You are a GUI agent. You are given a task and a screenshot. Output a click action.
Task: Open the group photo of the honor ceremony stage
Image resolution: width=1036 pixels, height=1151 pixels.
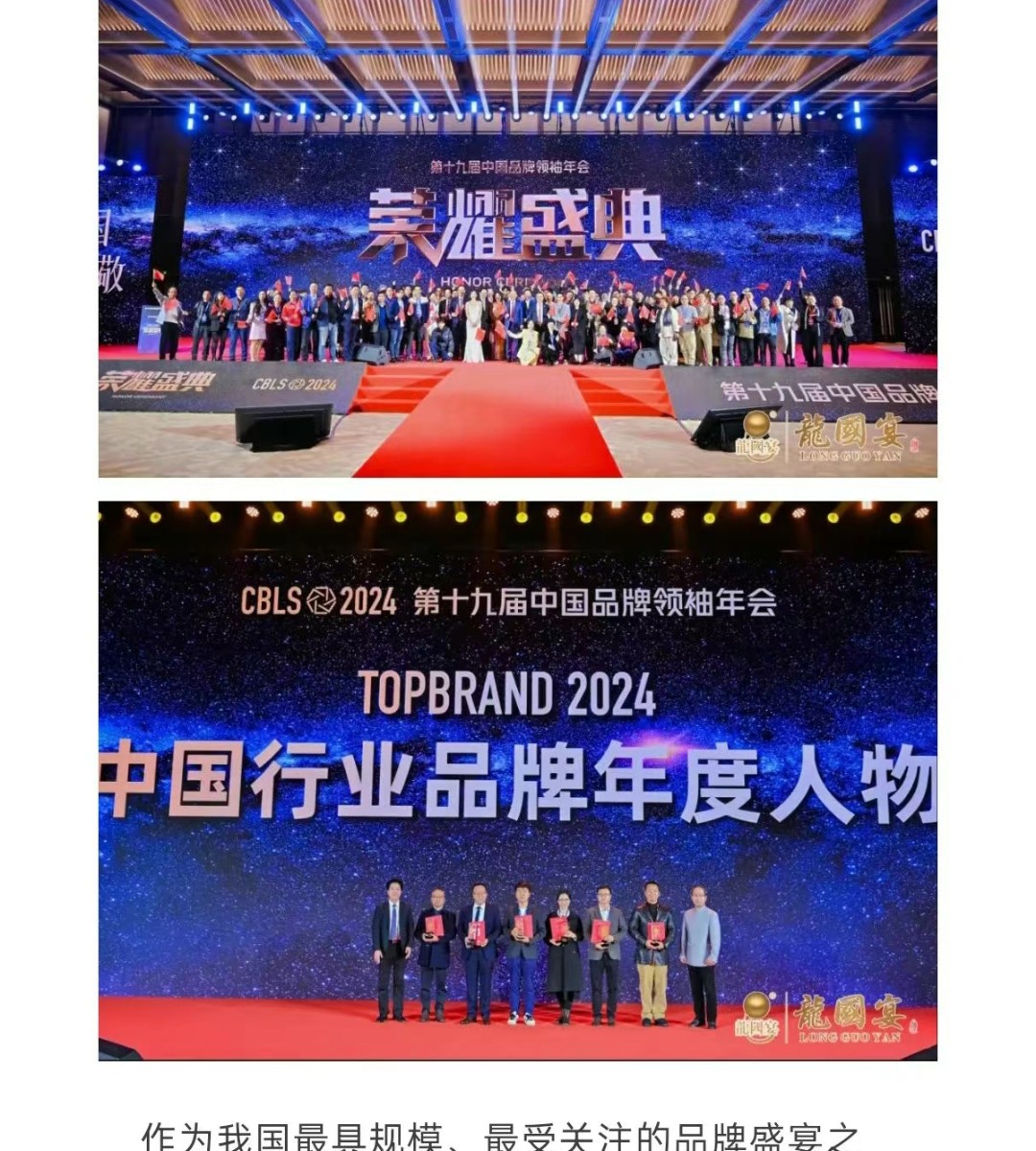[518, 238]
